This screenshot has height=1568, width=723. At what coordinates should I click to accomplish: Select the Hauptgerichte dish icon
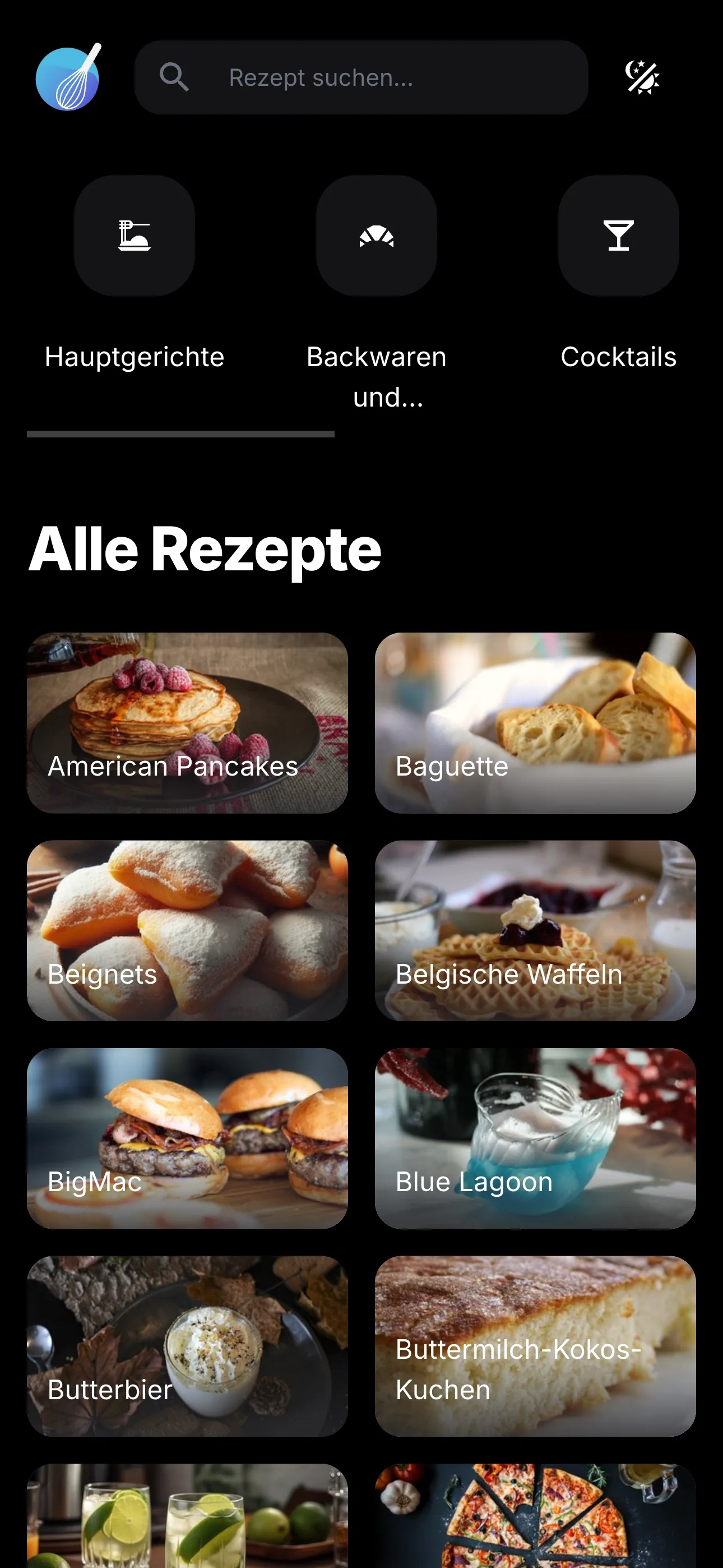click(x=134, y=236)
